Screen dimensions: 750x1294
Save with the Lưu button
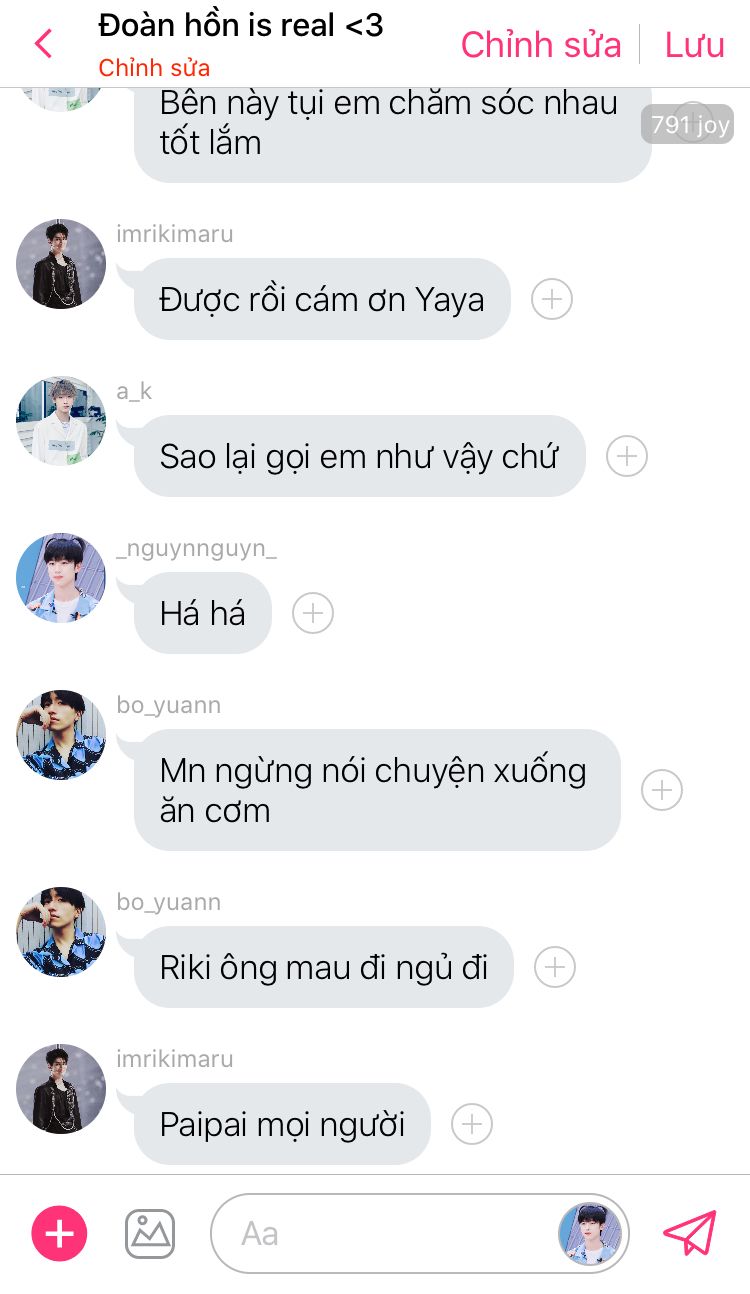coord(694,45)
